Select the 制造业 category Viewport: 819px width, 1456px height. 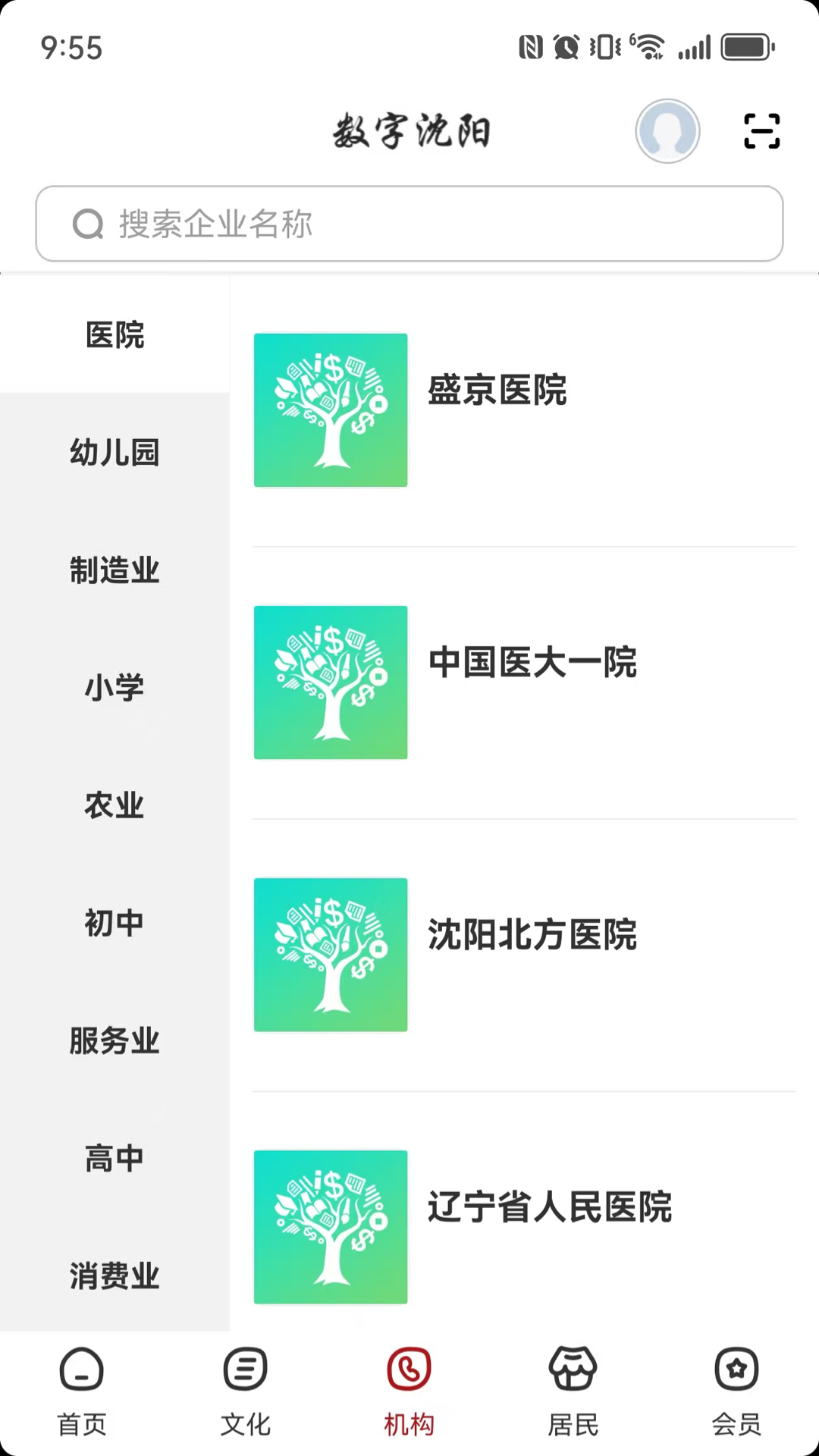(115, 570)
